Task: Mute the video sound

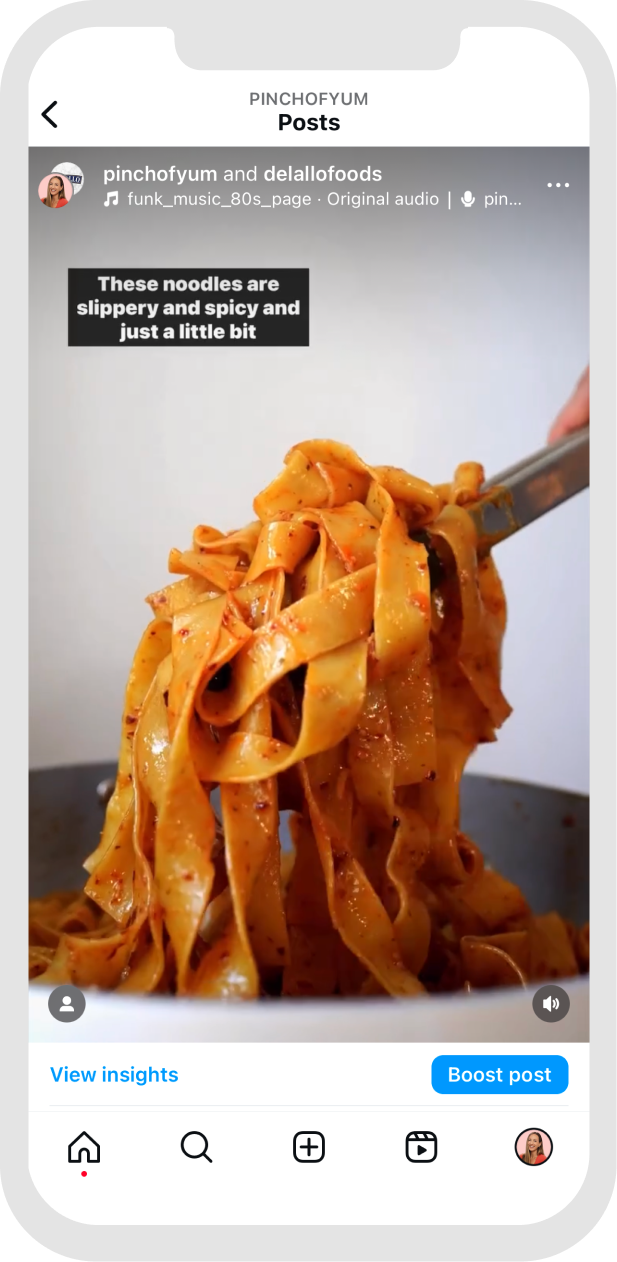Action: point(550,1003)
